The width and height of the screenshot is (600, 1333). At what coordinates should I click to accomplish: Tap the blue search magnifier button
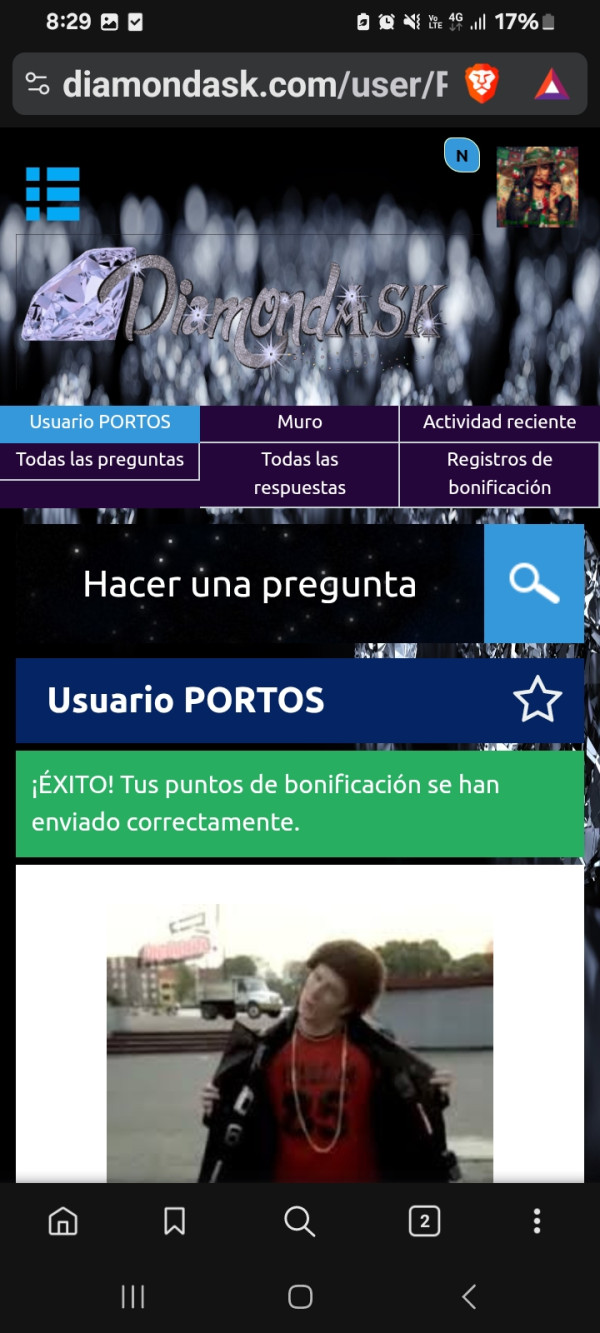[x=534, y=584]
